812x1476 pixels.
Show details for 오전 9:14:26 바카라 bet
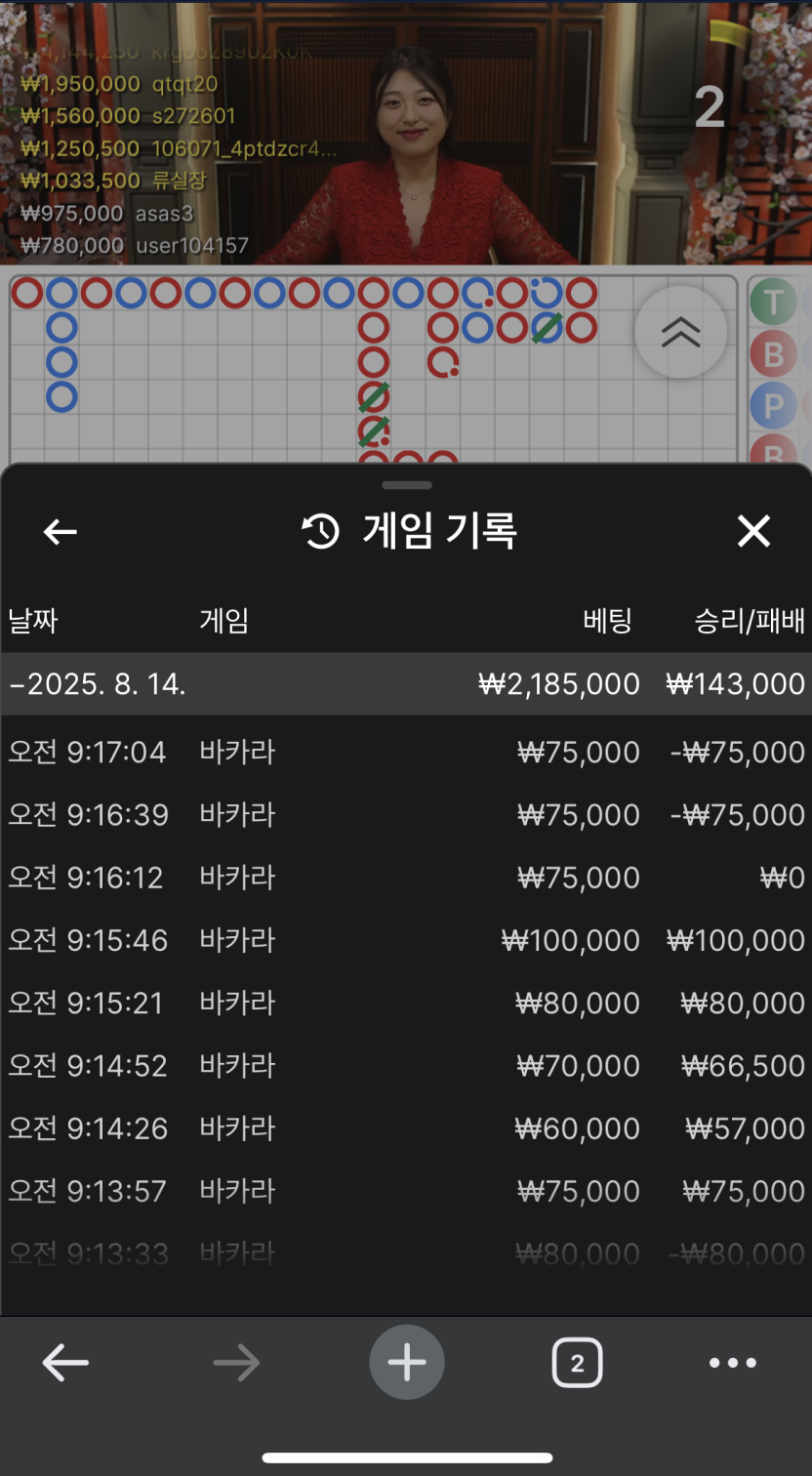(x=406, y=1128)
